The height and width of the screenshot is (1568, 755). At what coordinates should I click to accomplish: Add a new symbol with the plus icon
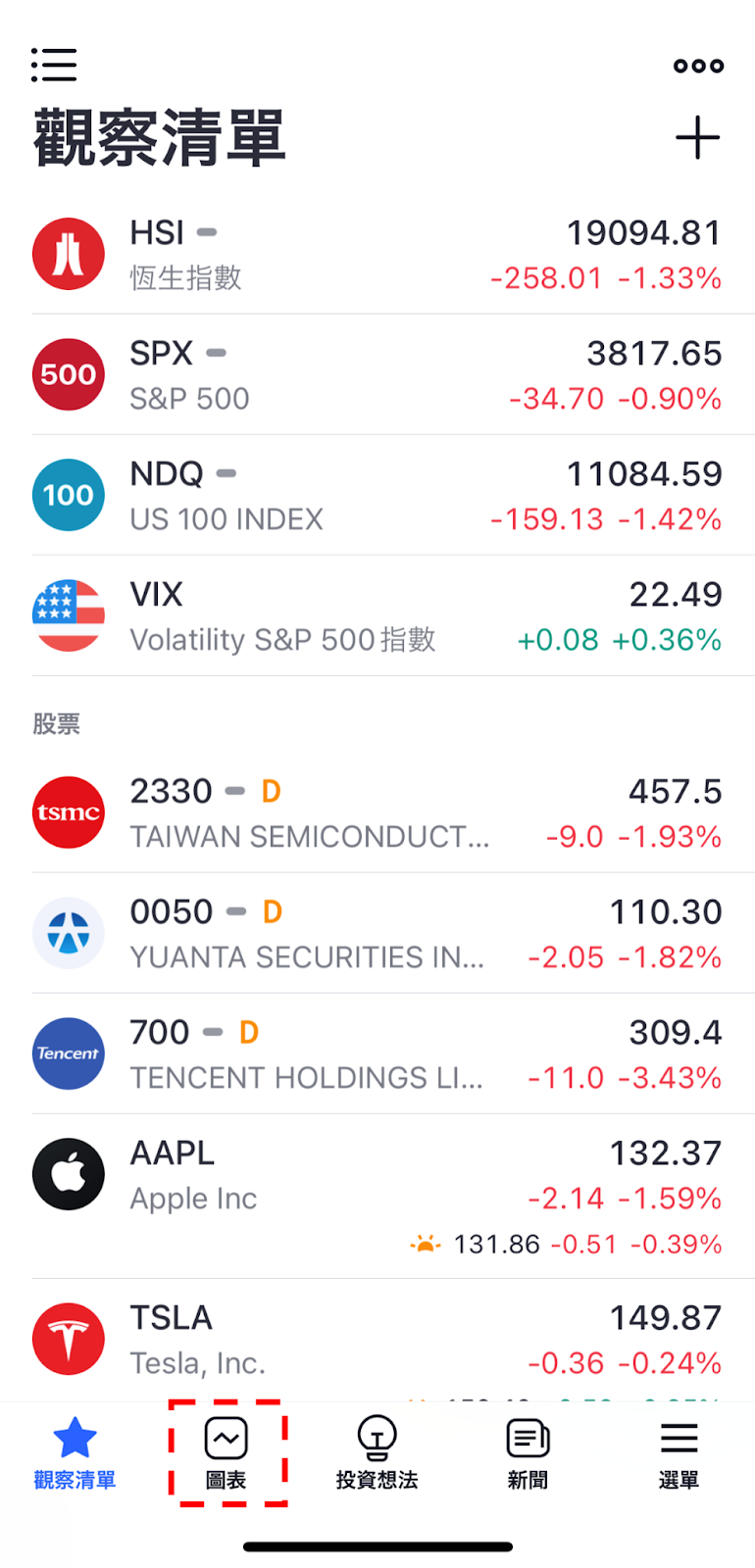(x=698, y=137)
